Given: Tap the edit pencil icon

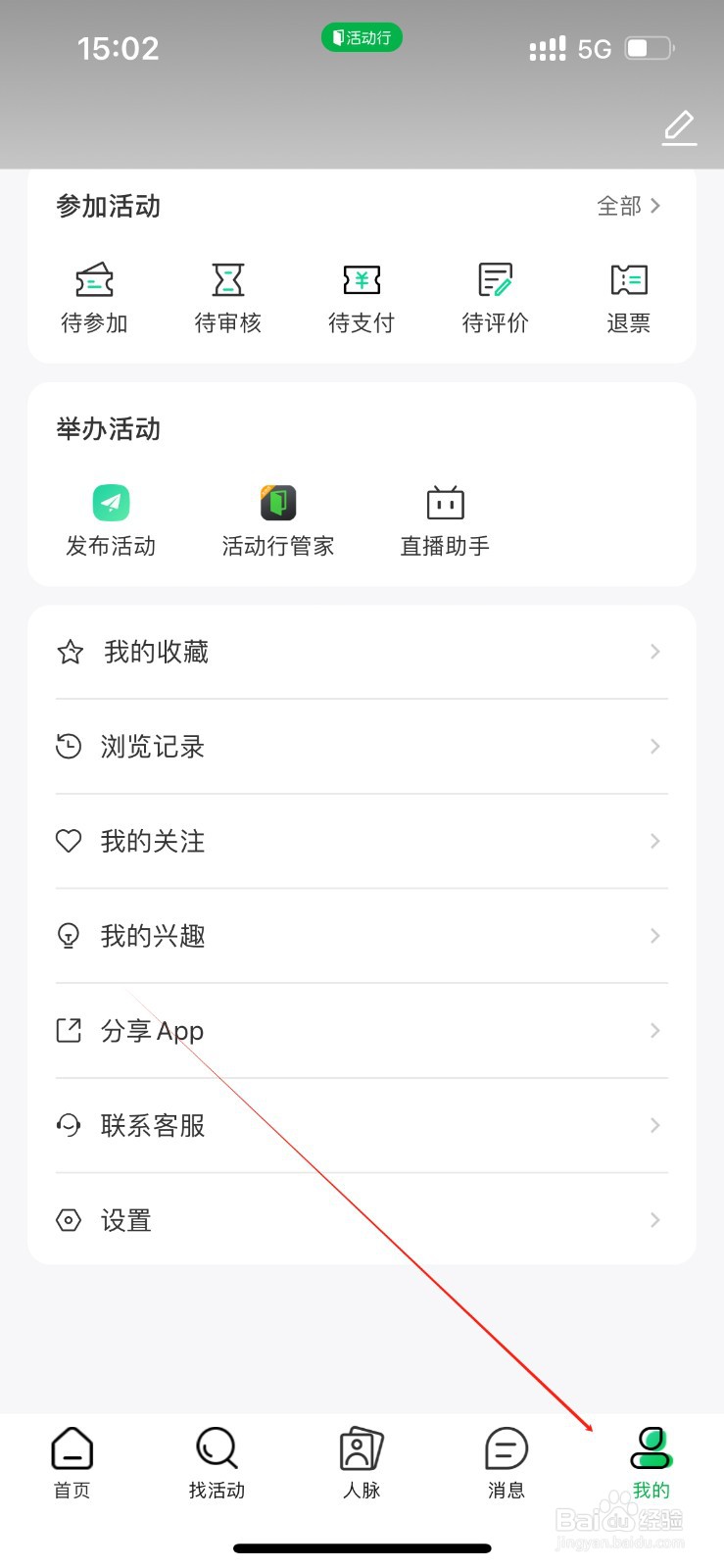Looking at the screenshot, I should [x=679, y=127].
